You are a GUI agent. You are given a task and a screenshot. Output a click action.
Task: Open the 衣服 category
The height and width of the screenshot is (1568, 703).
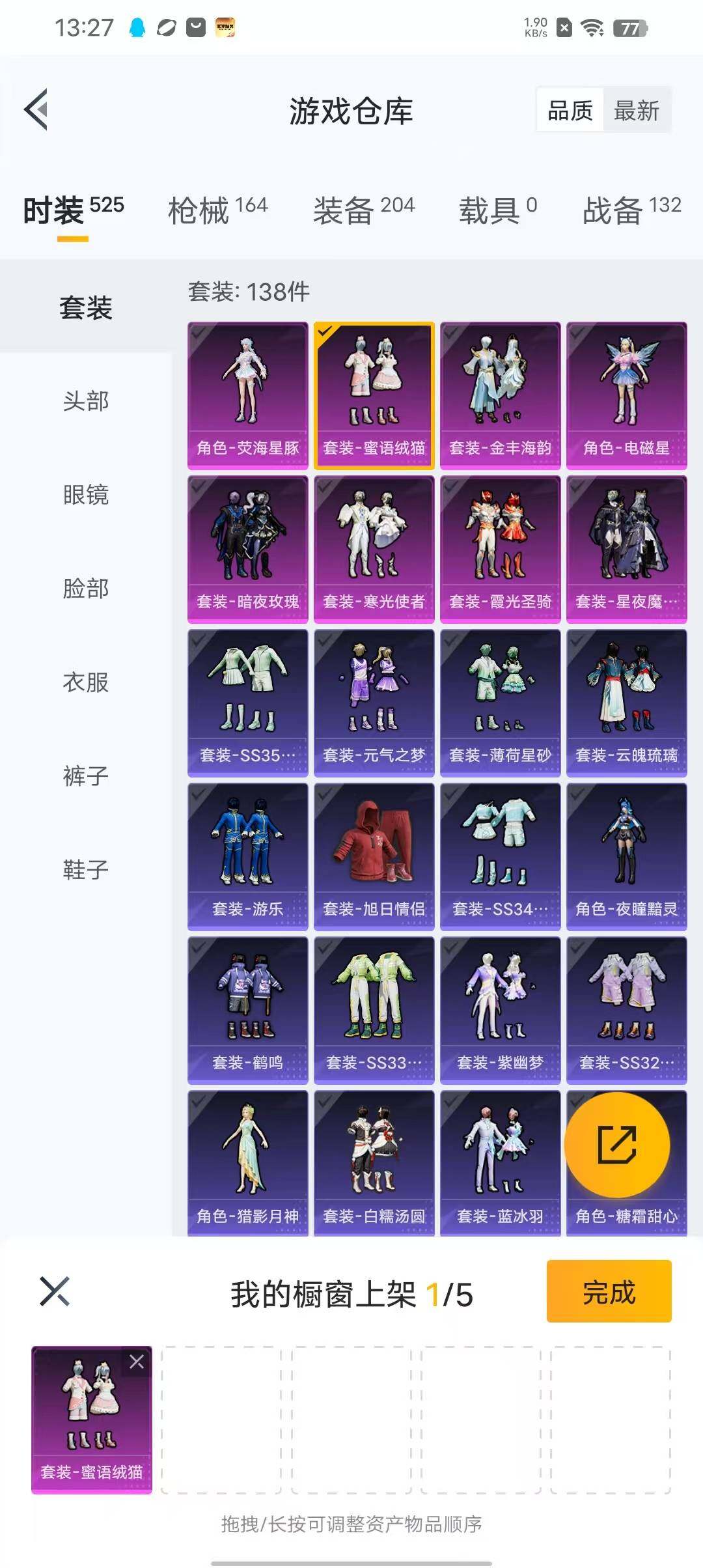[x=85, y=682]
